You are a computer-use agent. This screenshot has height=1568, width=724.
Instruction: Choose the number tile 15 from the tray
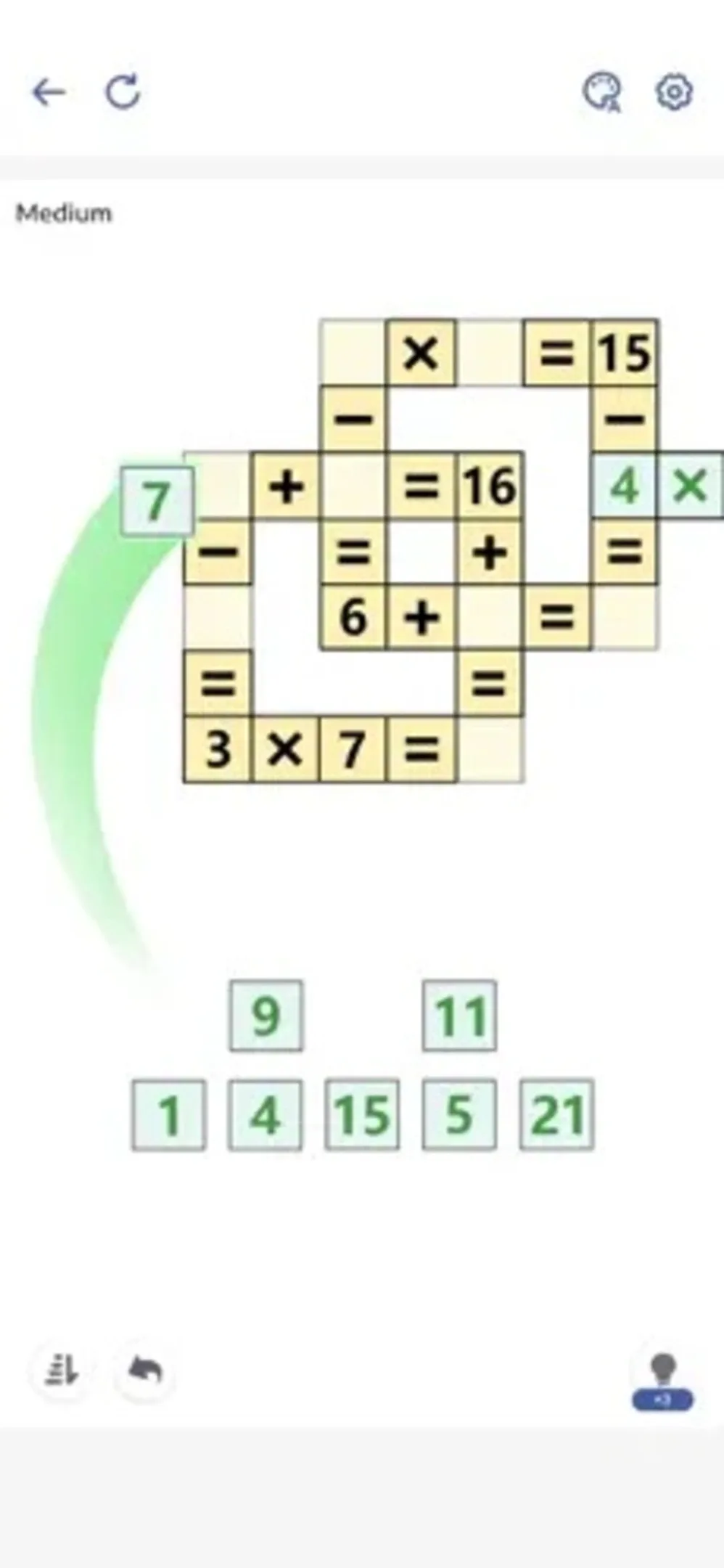[362, 1114]
